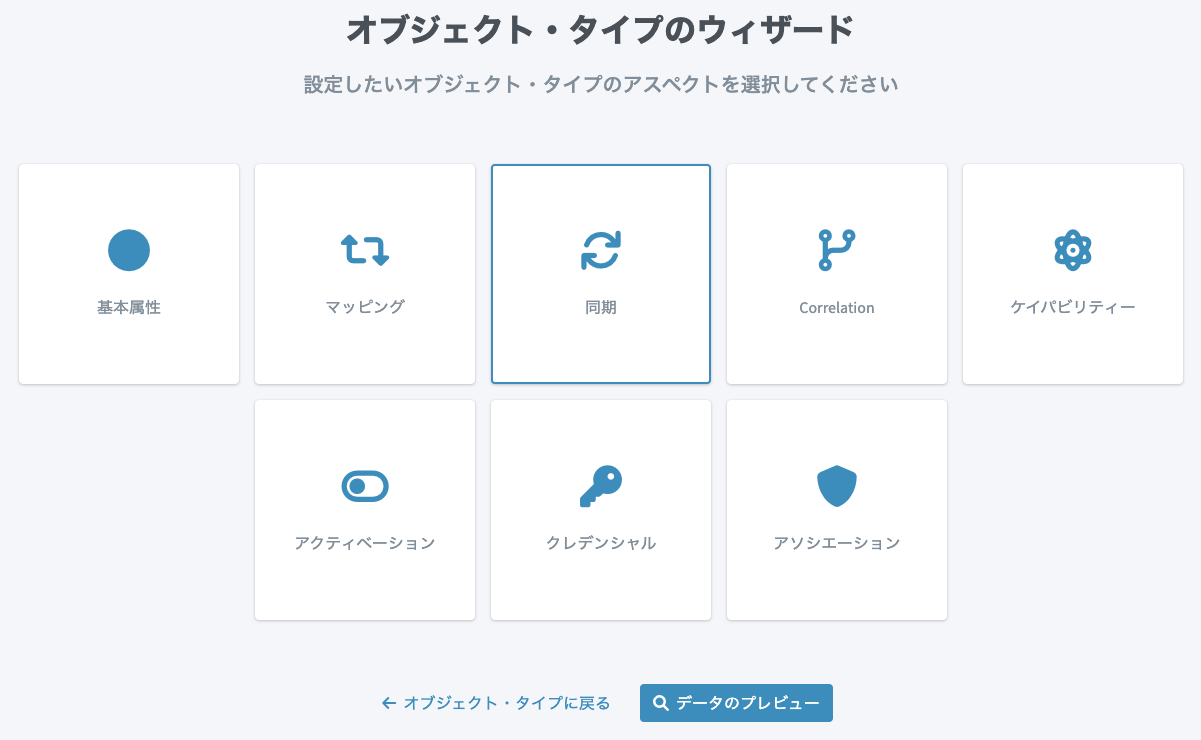Choose the Correlation card
Screen dimensions: 1201x740
(837, 274)
